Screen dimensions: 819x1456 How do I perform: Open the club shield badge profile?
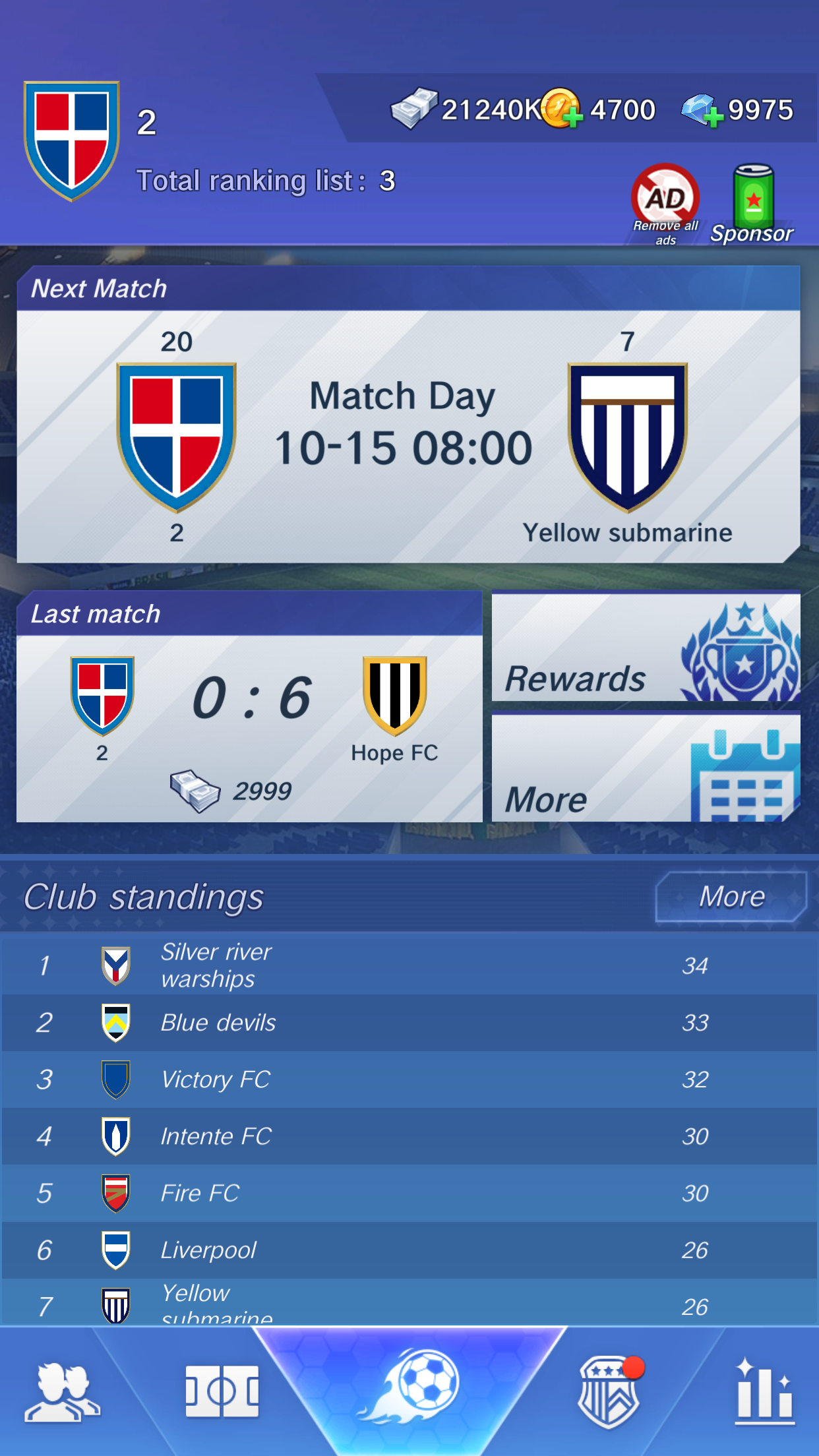(x=71, y=140)
